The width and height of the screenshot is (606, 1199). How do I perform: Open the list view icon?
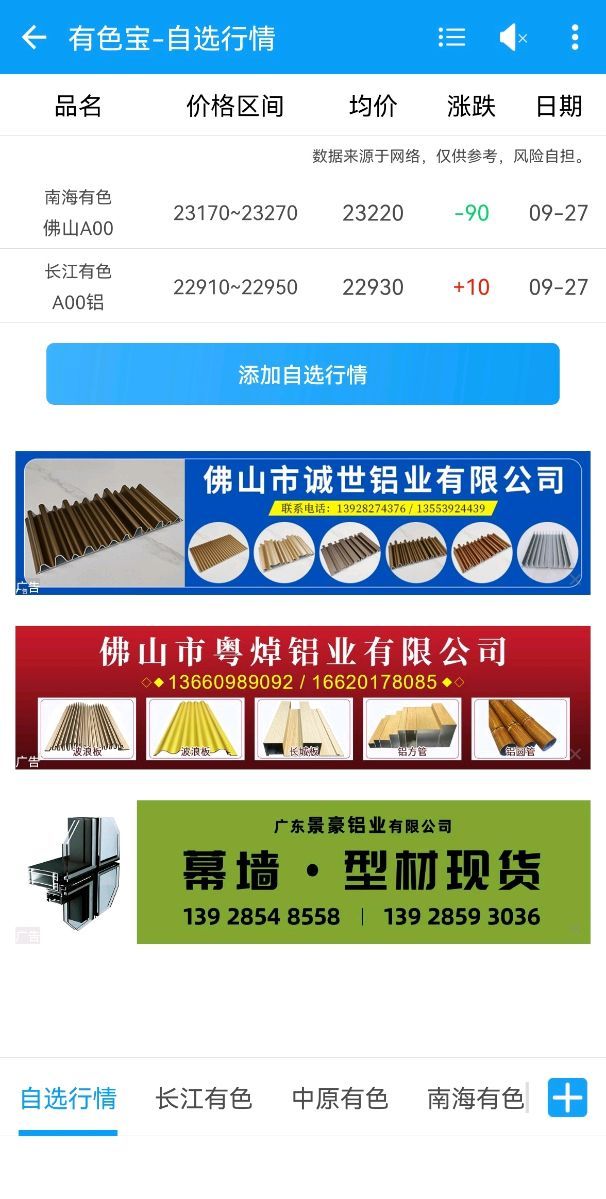coord(452,37)
